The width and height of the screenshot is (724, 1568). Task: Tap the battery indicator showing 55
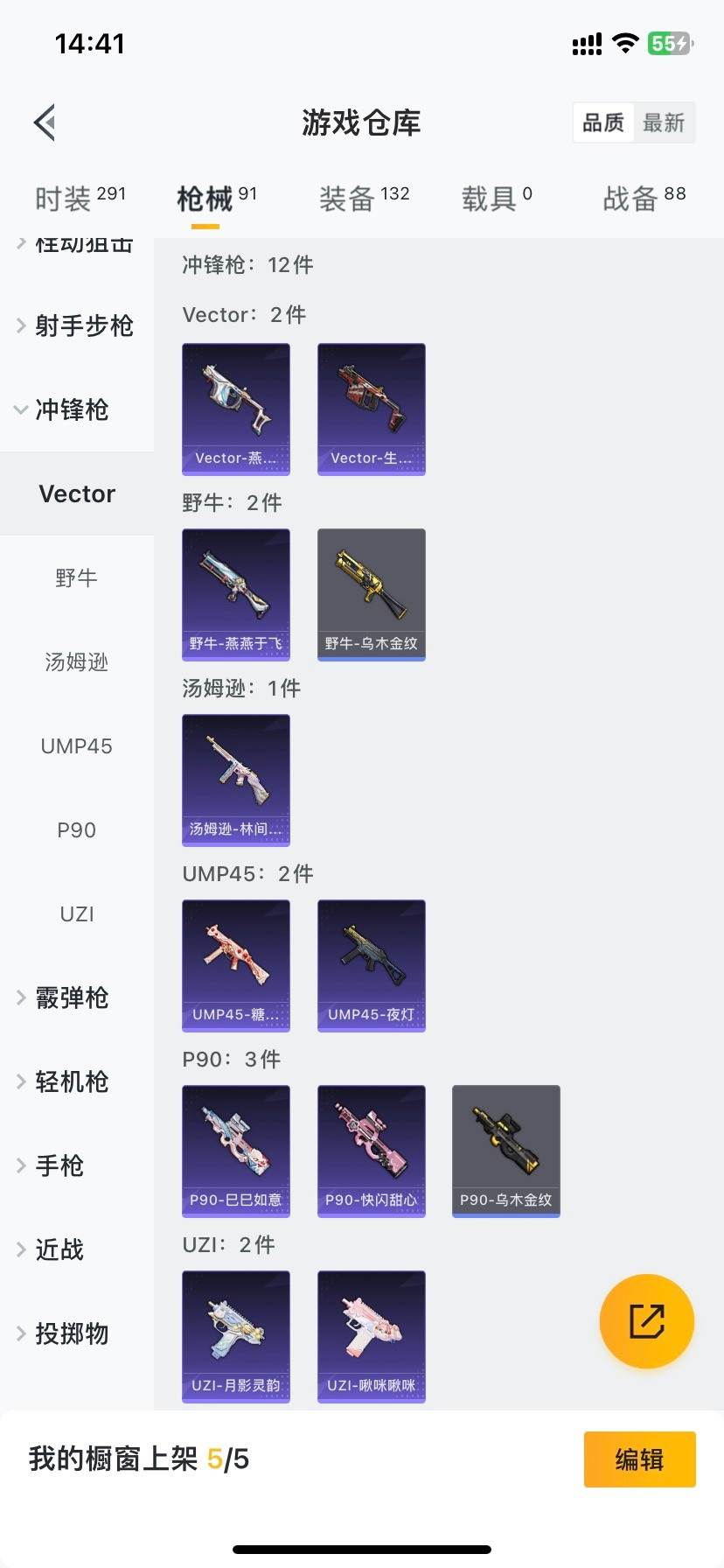[x=670, y=42]
